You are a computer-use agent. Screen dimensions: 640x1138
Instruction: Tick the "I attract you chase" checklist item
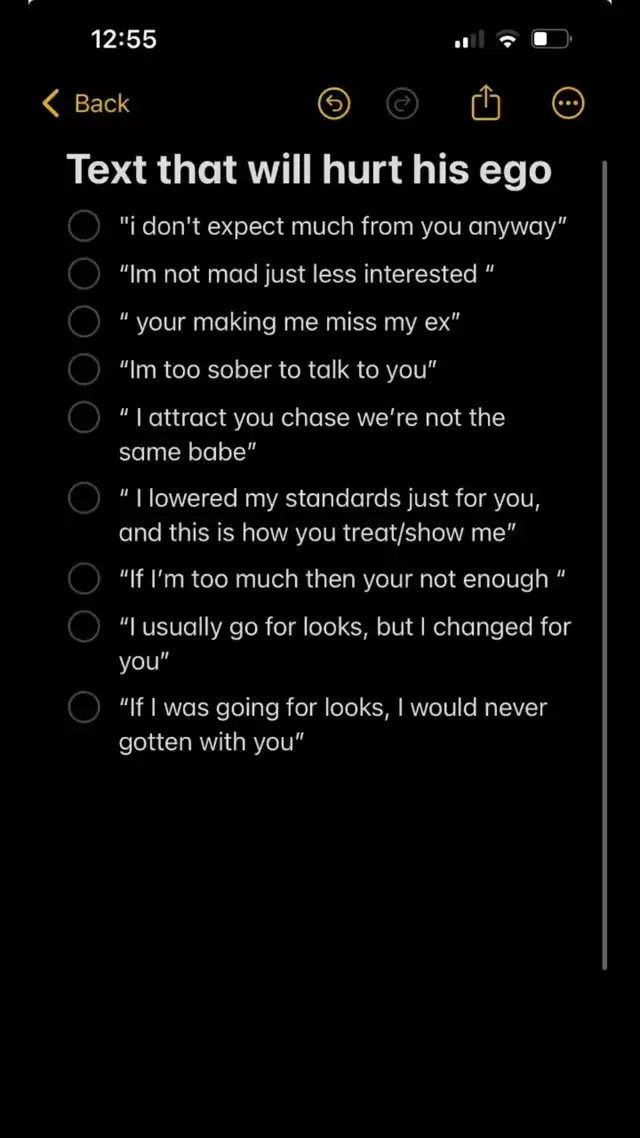click(x=84, y=417)
